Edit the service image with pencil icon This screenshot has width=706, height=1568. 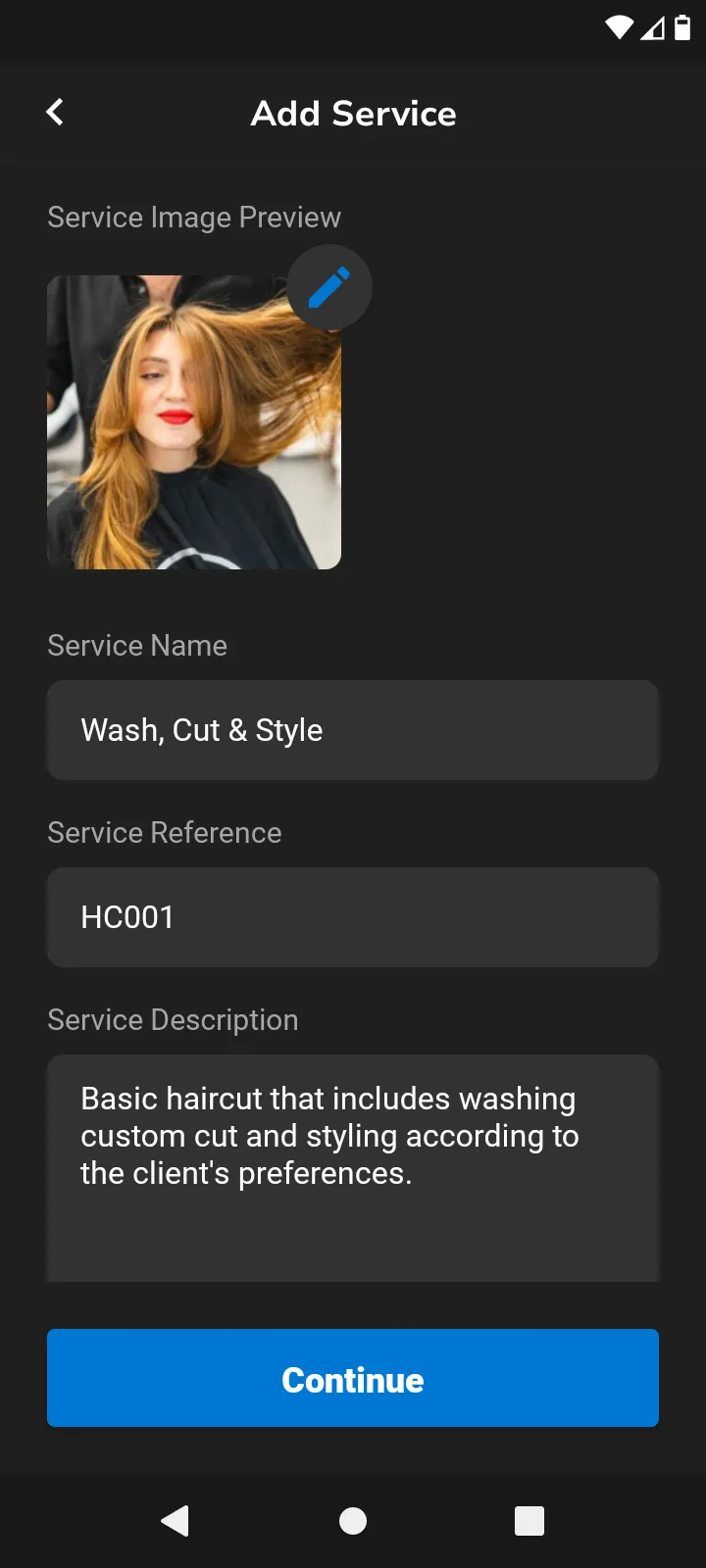(x=329, y=287)
